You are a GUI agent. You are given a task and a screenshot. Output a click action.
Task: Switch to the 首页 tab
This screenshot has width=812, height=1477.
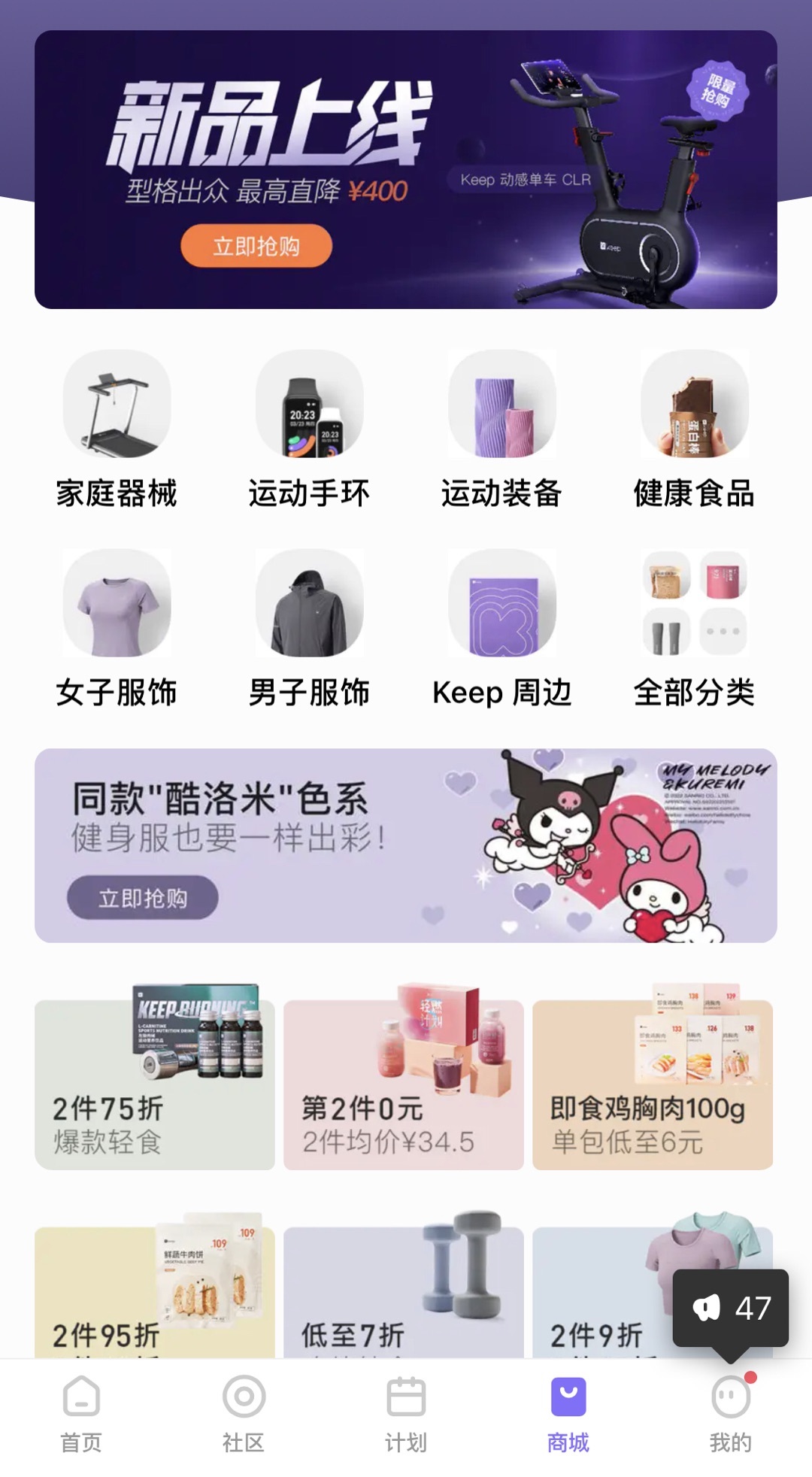[81, 1414]
